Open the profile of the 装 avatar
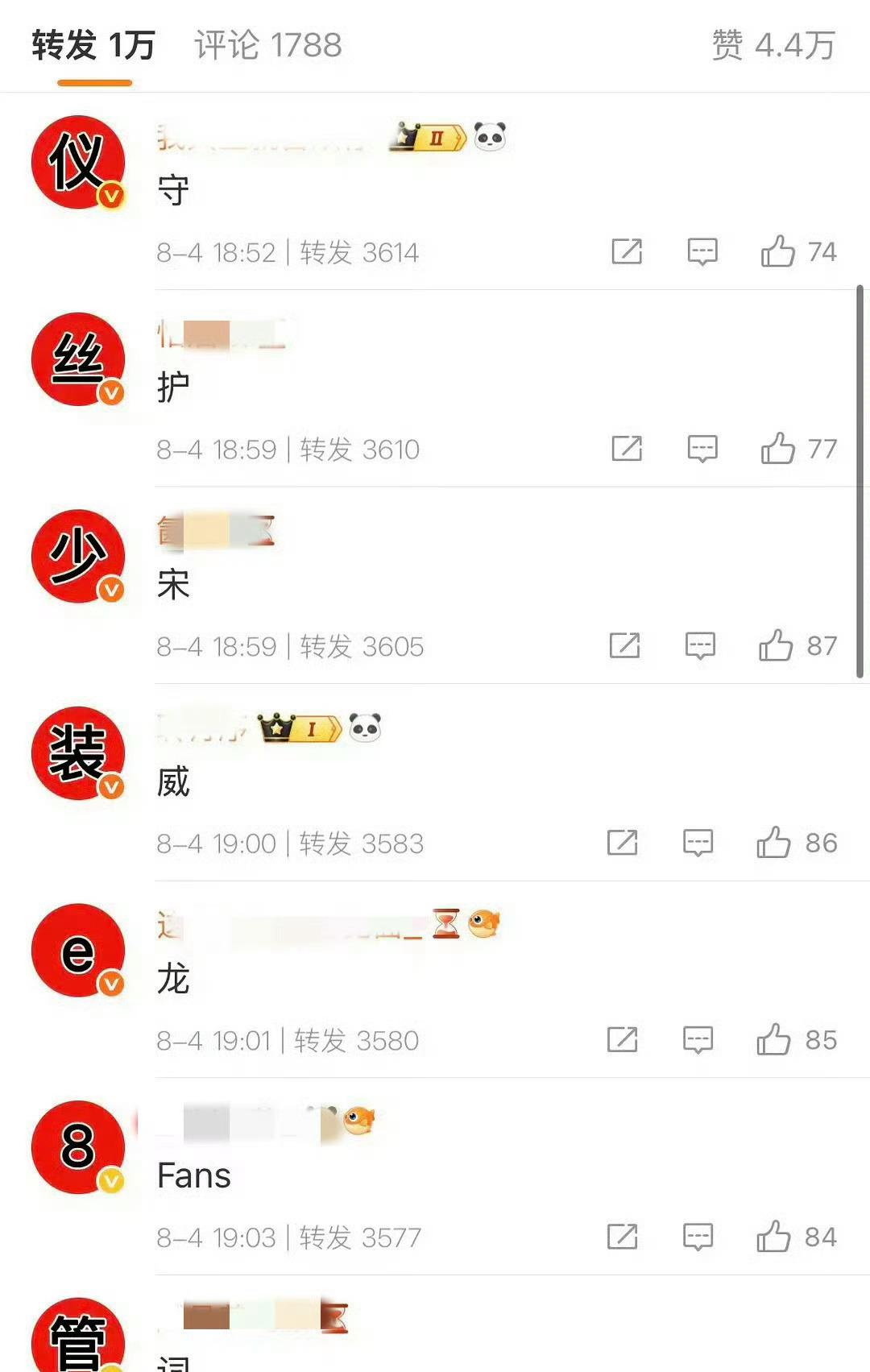870x1372 pixels. point(78,753)
